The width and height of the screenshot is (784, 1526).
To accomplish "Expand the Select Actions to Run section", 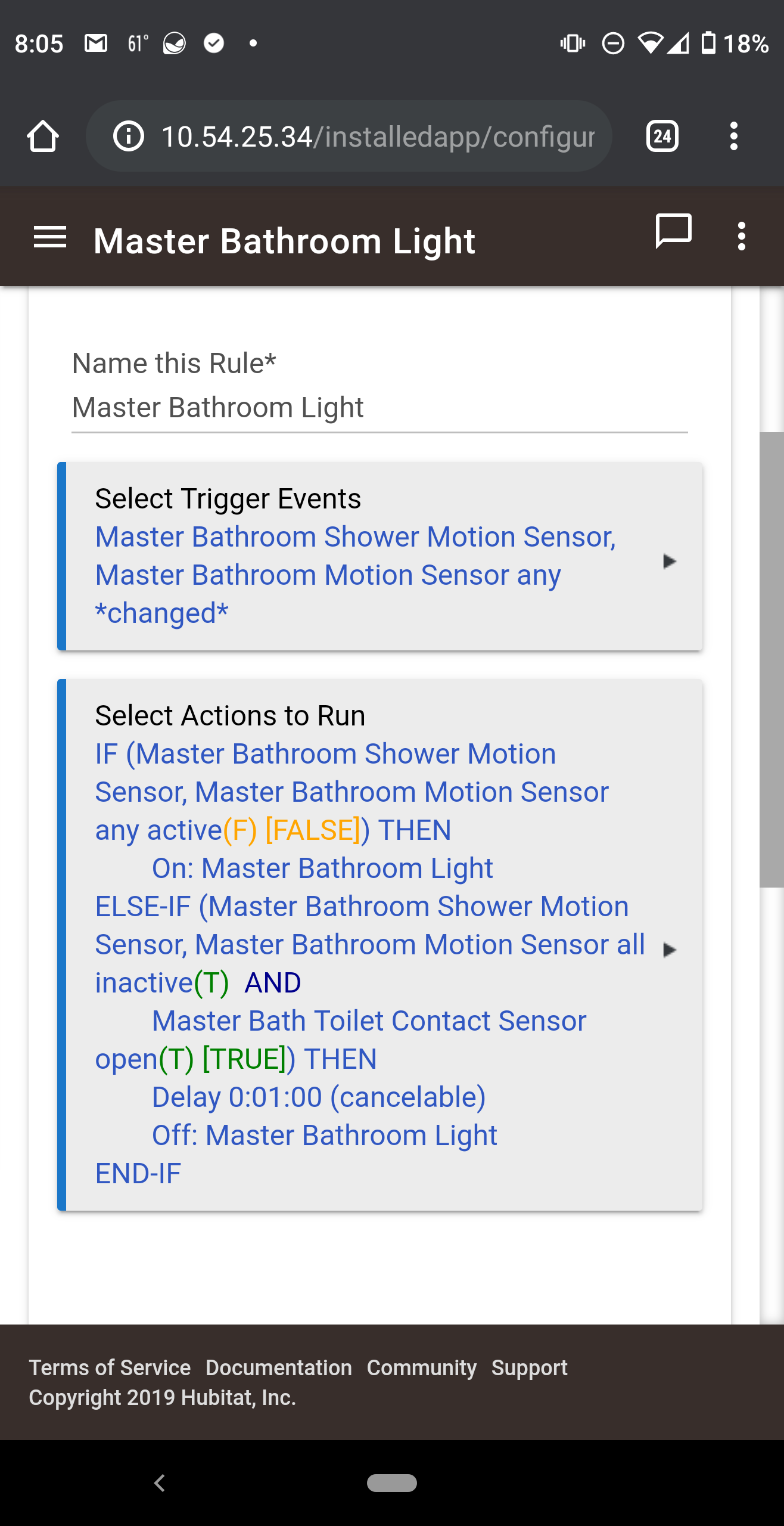I will pos(380,945).
